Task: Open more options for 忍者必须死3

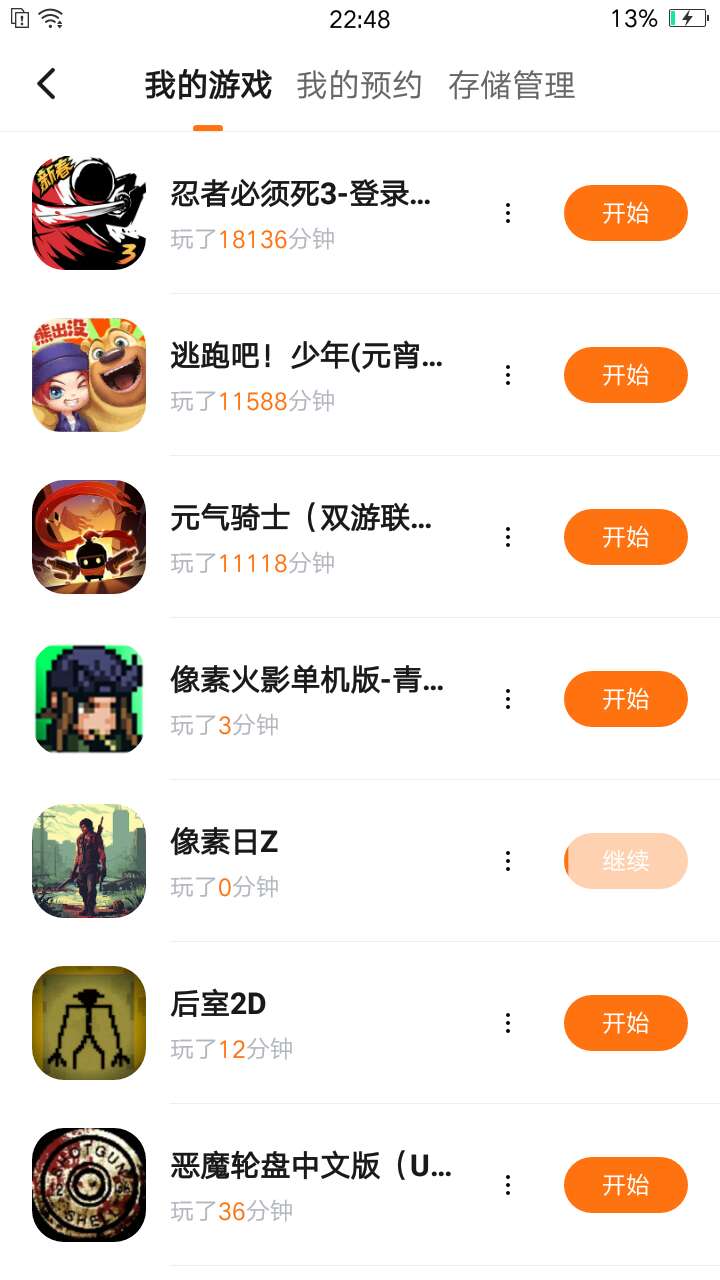Action: [508, 213]
